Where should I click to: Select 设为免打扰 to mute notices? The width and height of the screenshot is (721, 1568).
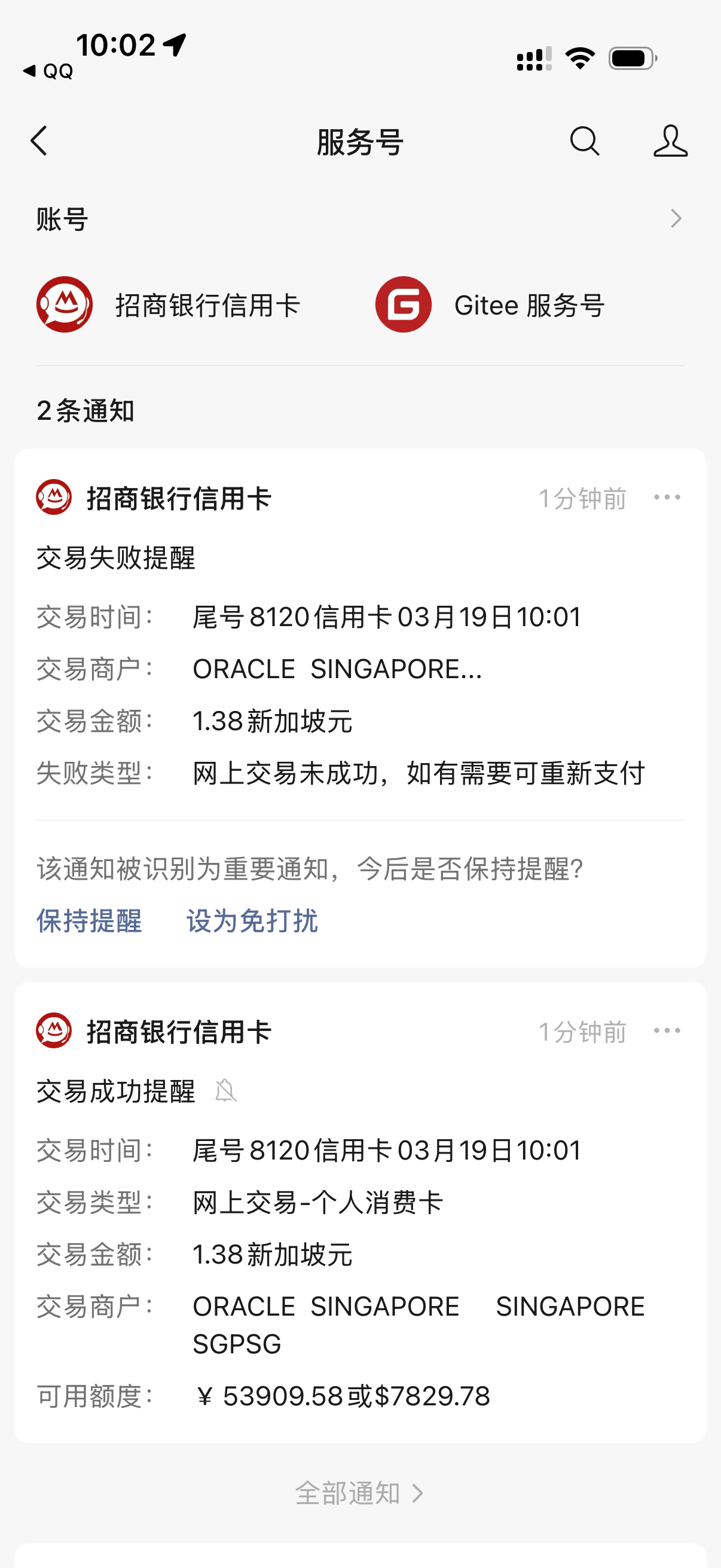[x=252, y=921]
